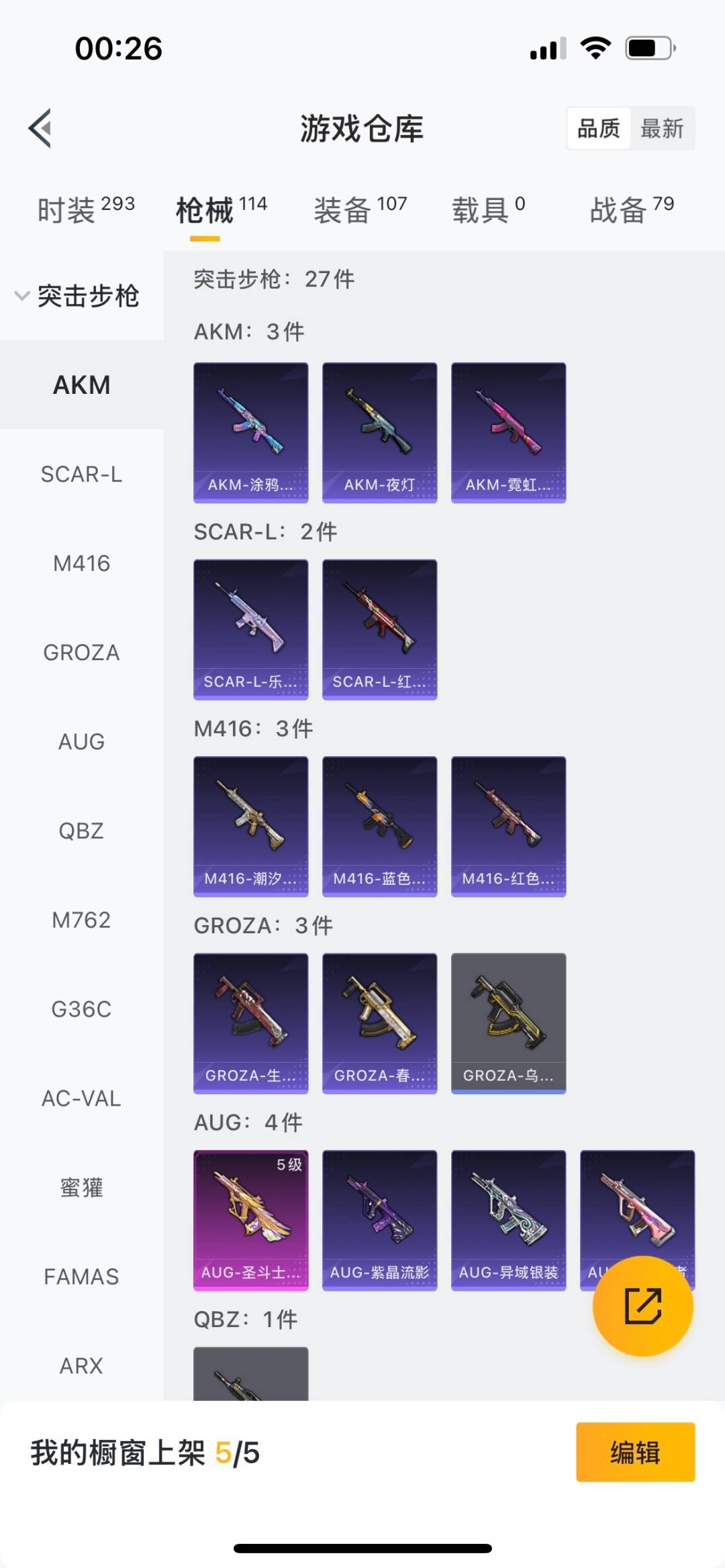This screenshot has height=1568, width=725.
Task: Open the M416-潮汐 skin tile
Action: pyautogui.click(x=250, y=826)
